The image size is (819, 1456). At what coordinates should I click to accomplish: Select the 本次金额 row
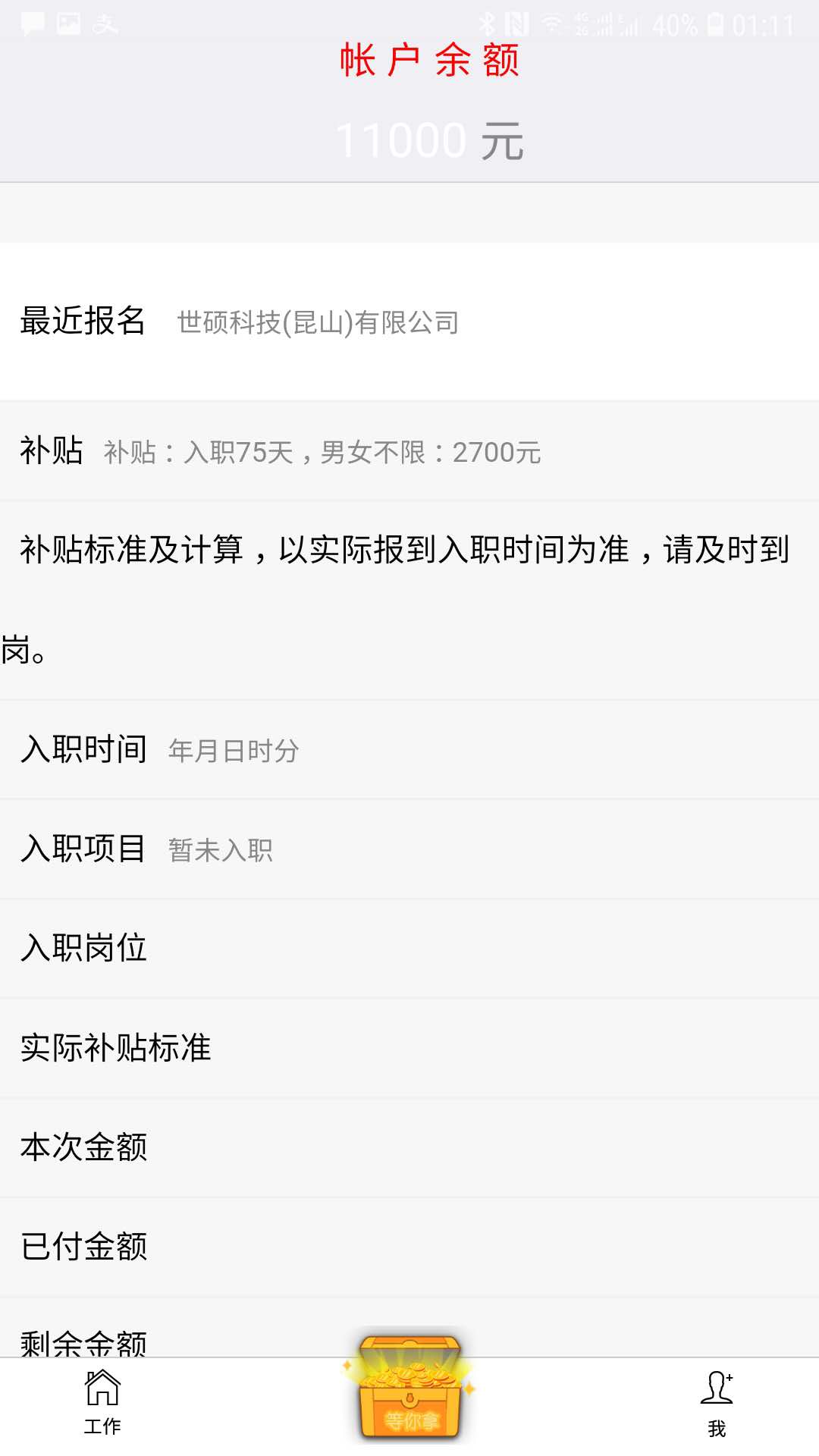[x=409, y=1147]
